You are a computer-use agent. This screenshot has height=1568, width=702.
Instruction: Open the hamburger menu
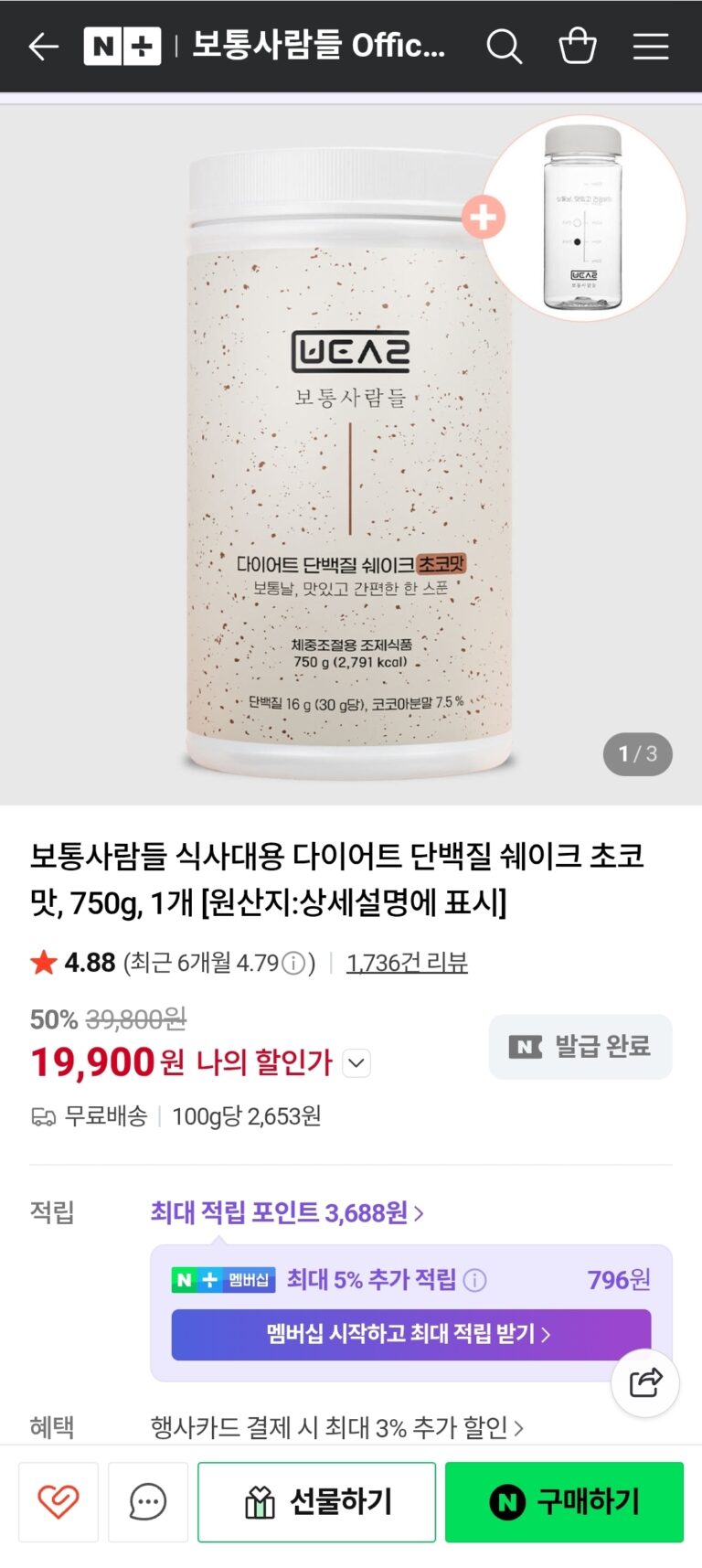click(x=651, y=46)
